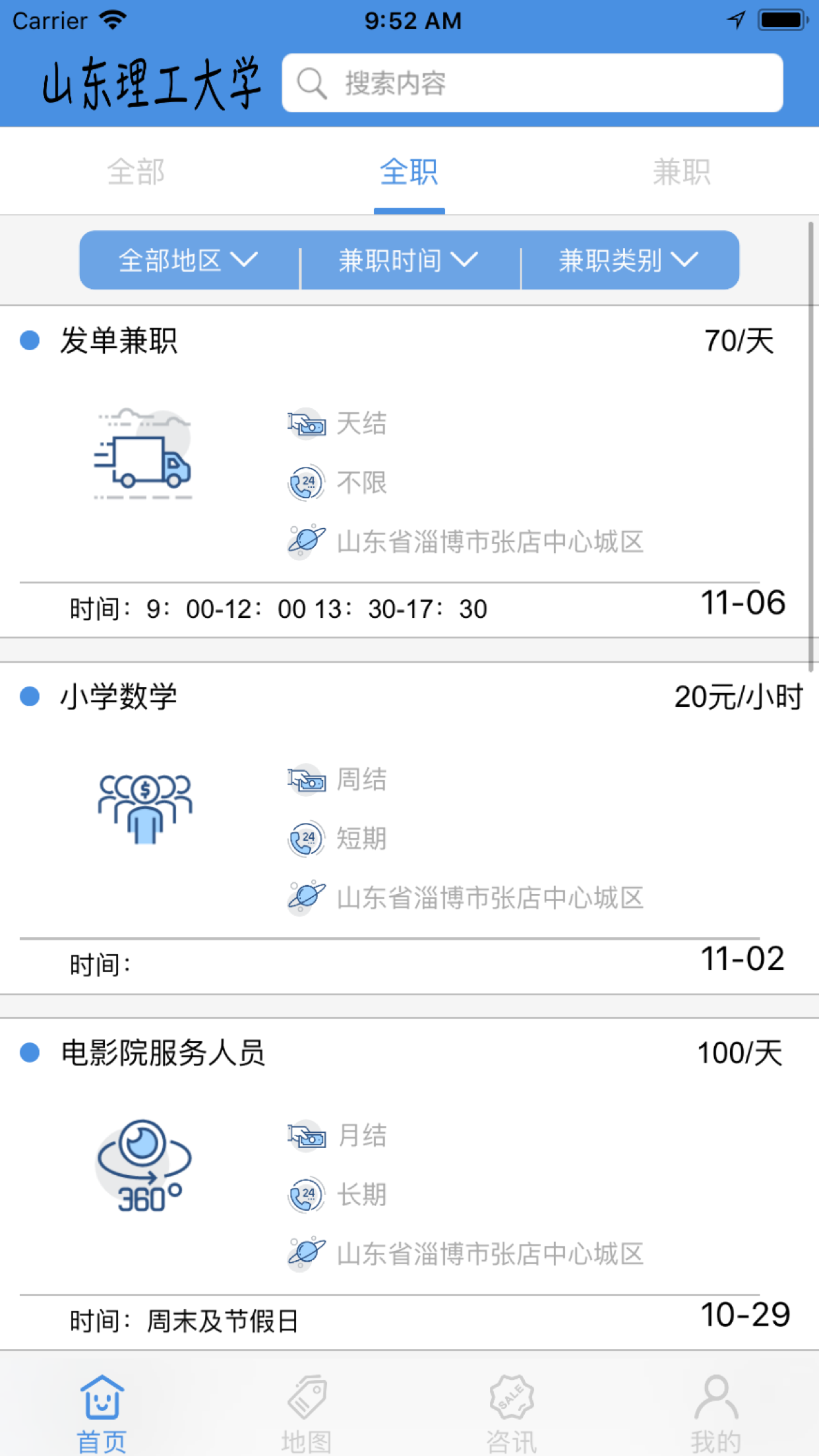
Task: Open the 我的 profile tab
Action: pyautogui.click(x=716, y=1413)
